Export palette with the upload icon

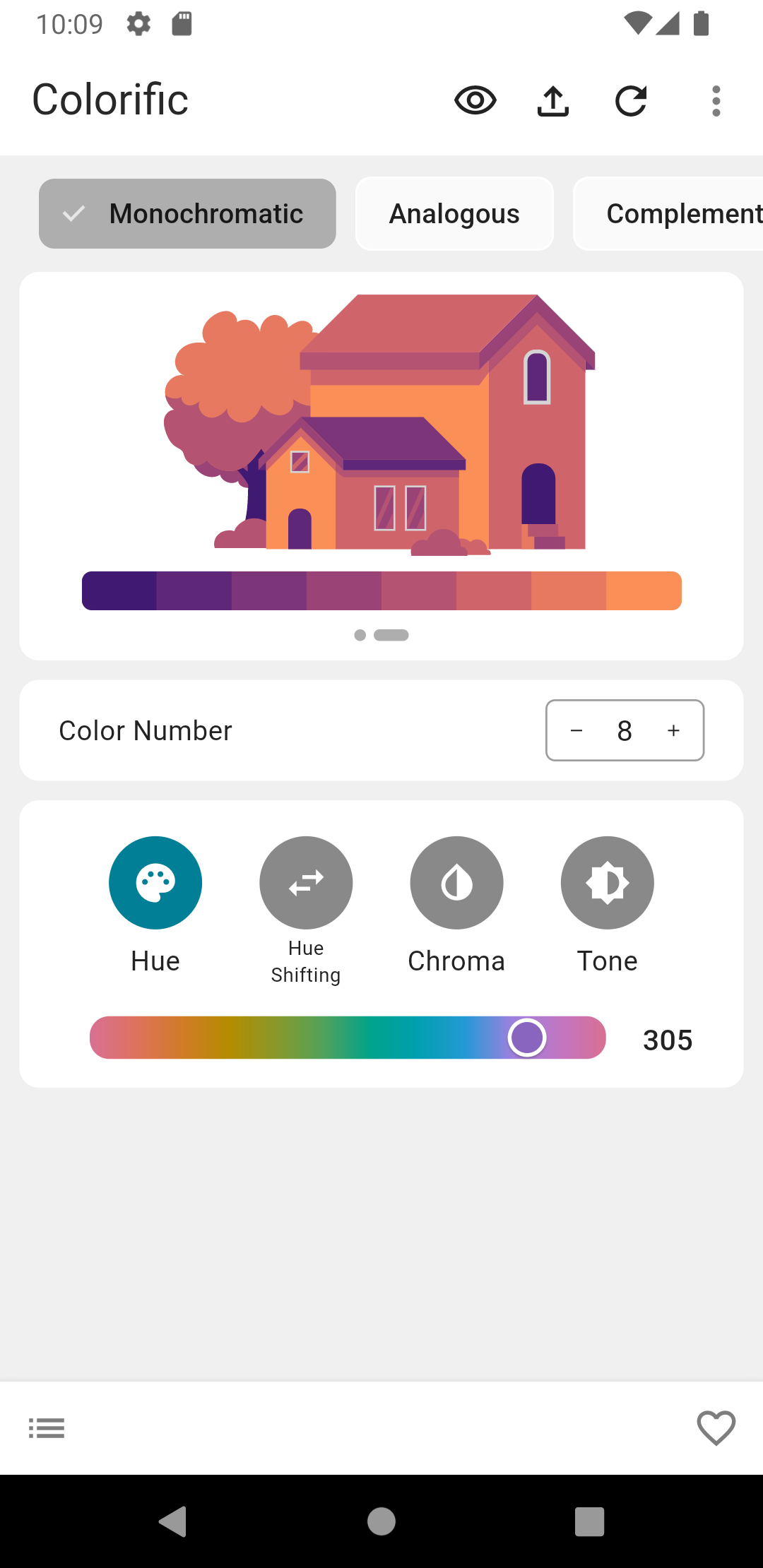[x=553, y=100]
